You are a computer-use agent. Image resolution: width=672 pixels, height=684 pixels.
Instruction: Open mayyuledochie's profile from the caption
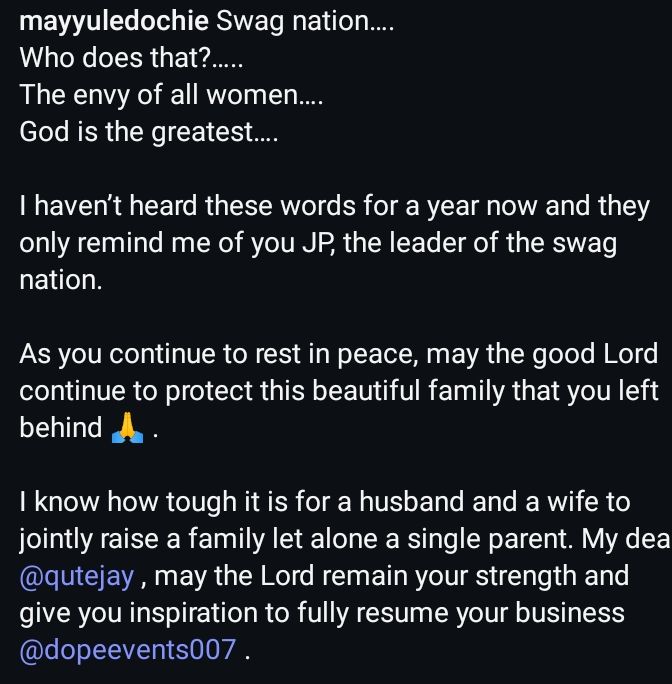point(107,20)
